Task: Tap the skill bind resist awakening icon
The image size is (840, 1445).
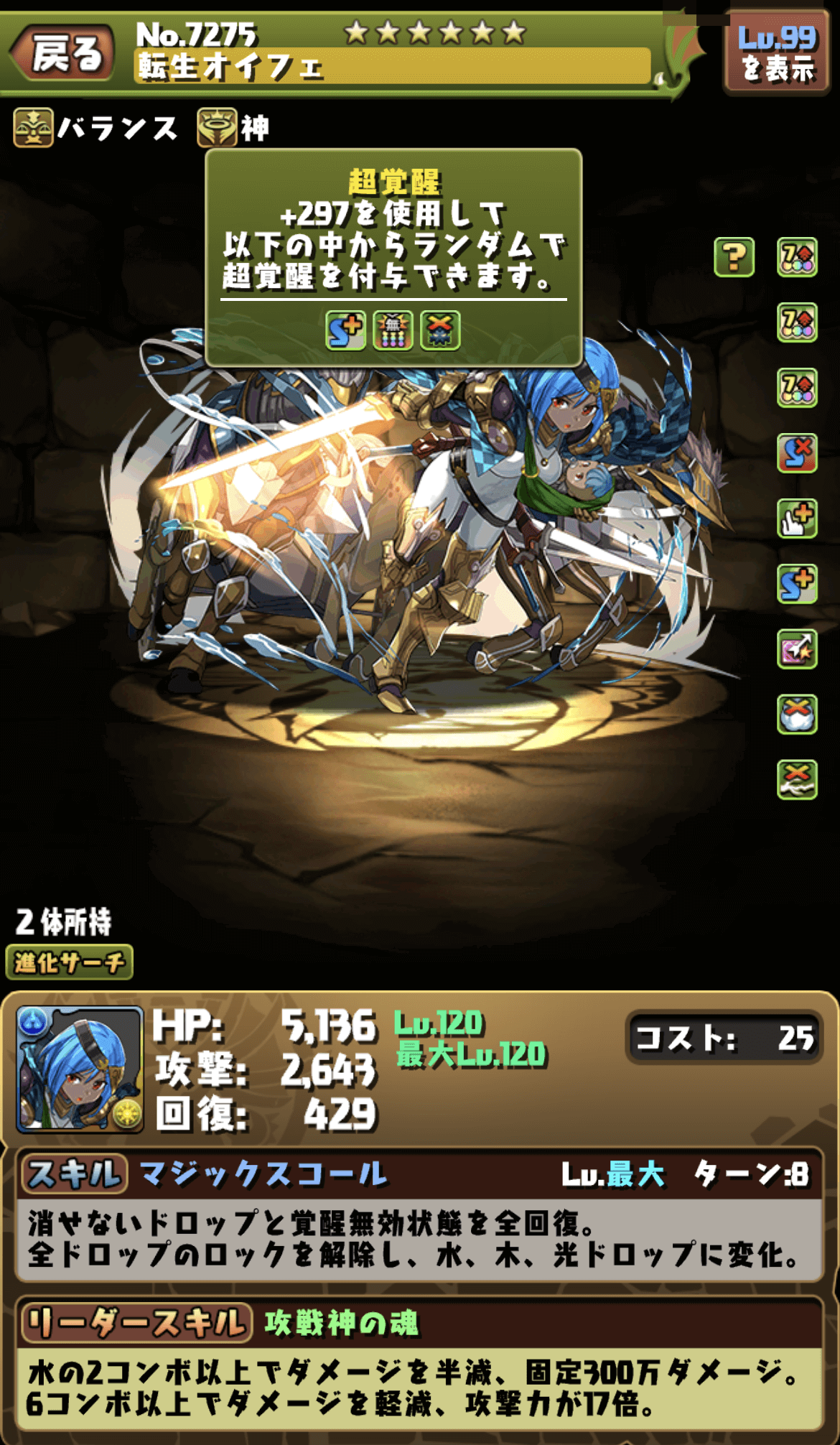Action: pos(797,454)
